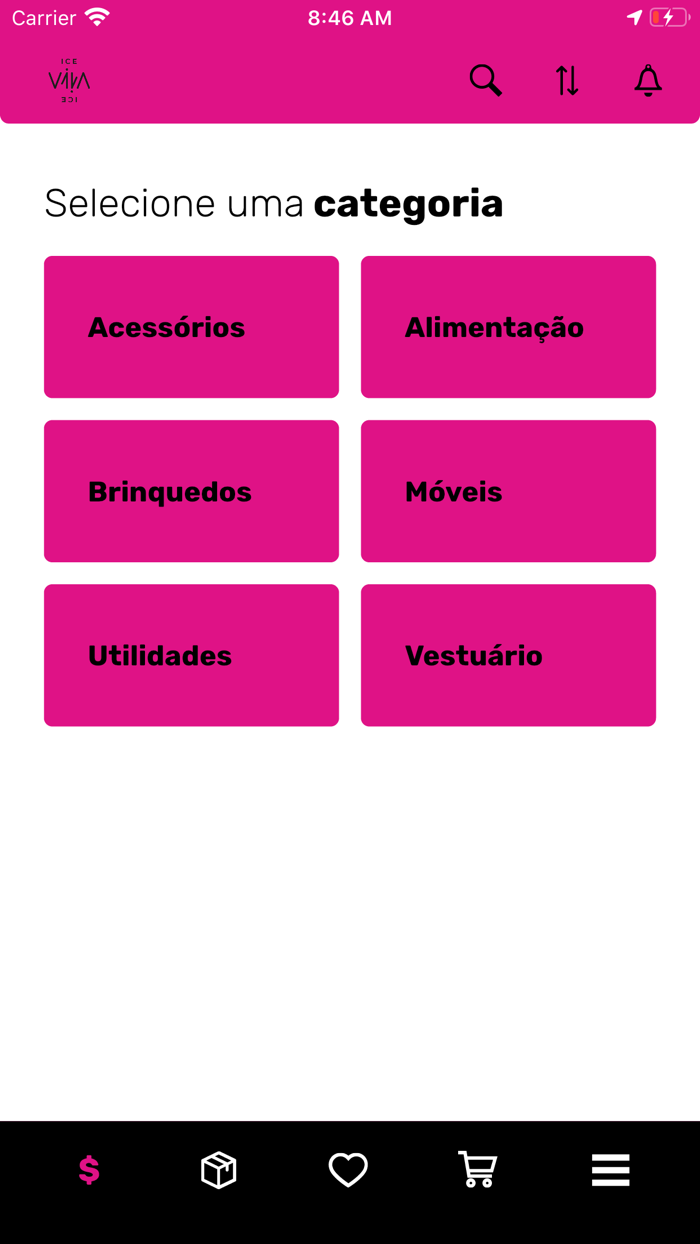Select the Acessórios category
Image resolution: width=700 pixels, height=1244 pixels.
191,327
